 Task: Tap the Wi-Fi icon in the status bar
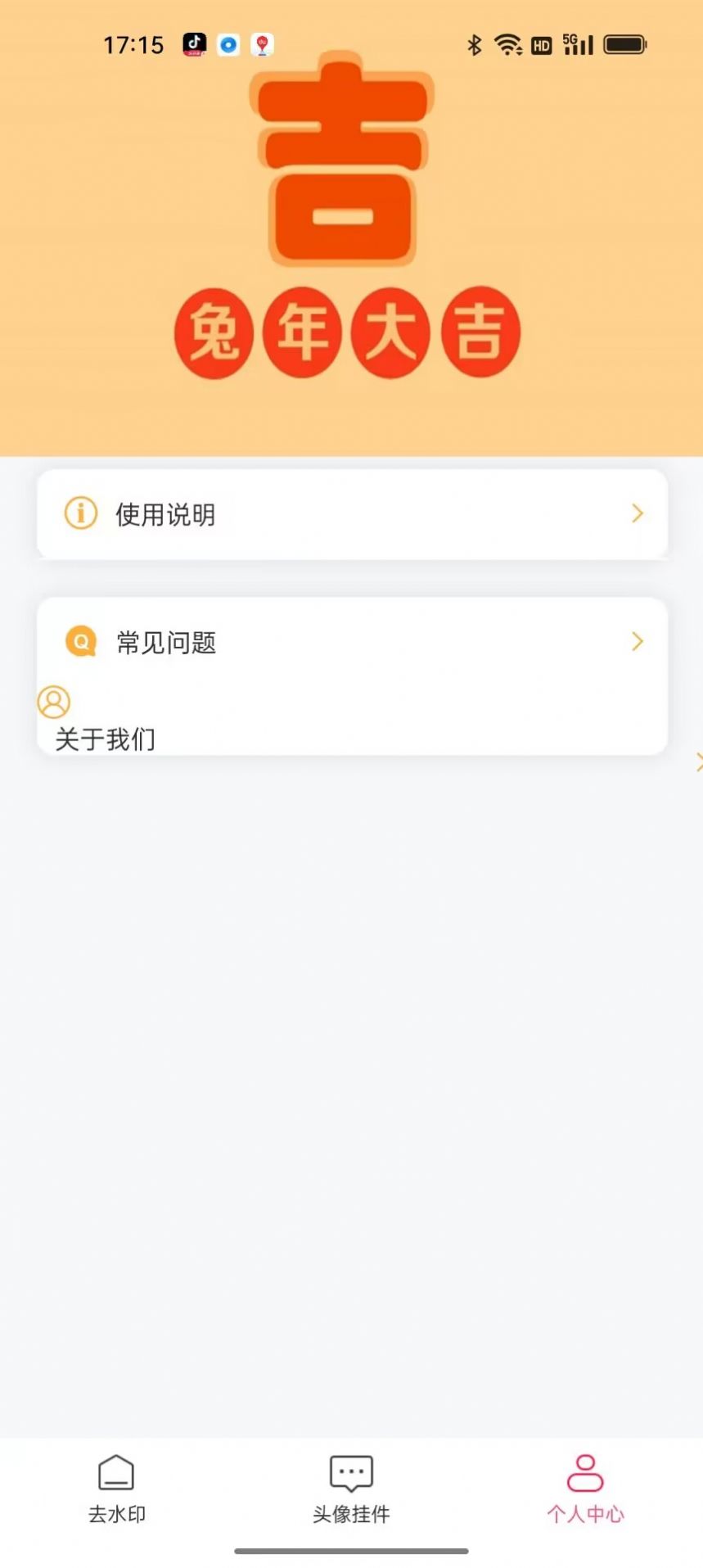508,44
